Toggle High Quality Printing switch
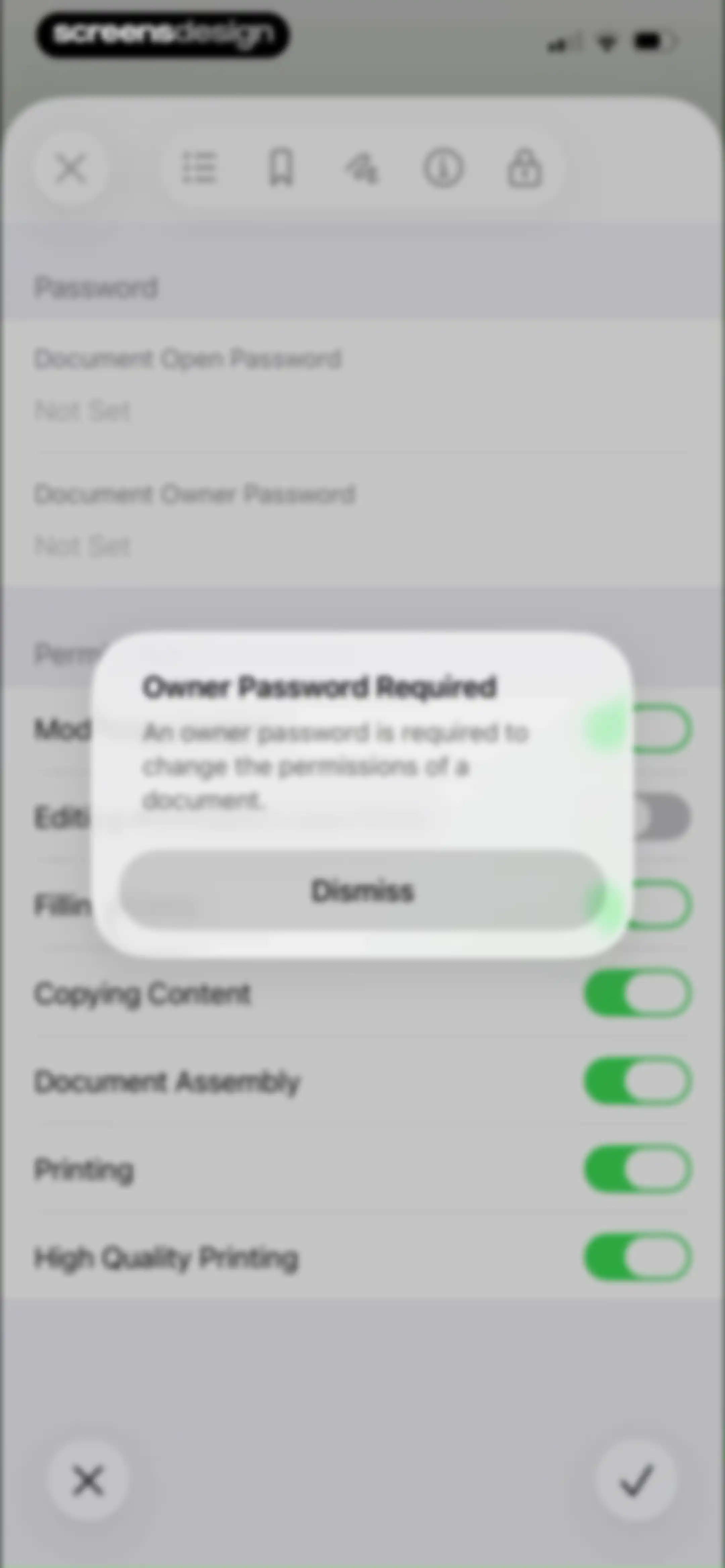Viewport: 725px width, 1568px height. [x=637, y=1257]
